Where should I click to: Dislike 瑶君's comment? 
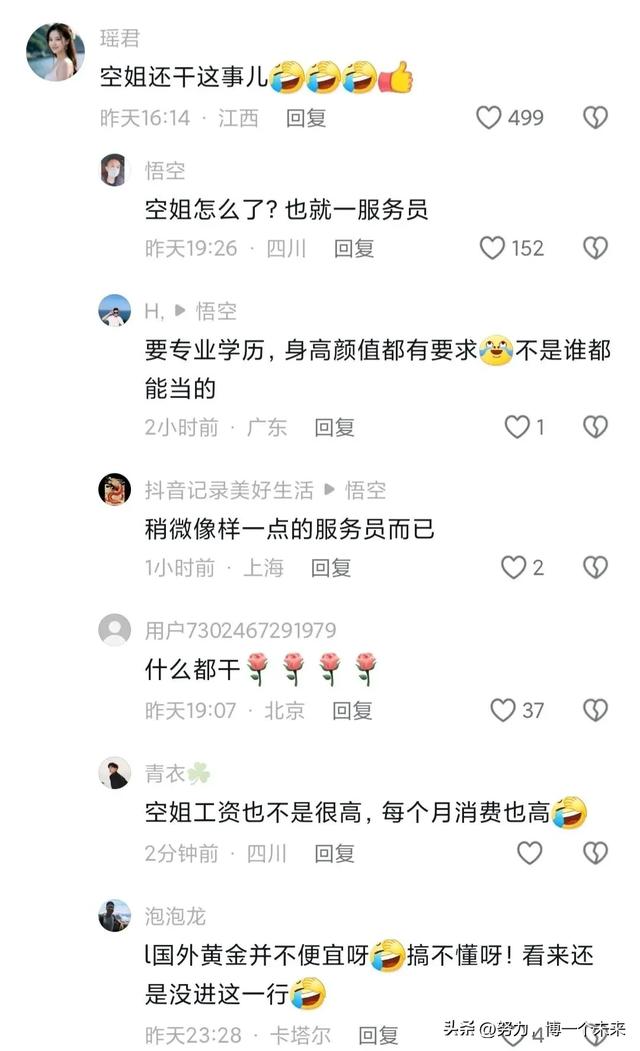pos(596,118)
